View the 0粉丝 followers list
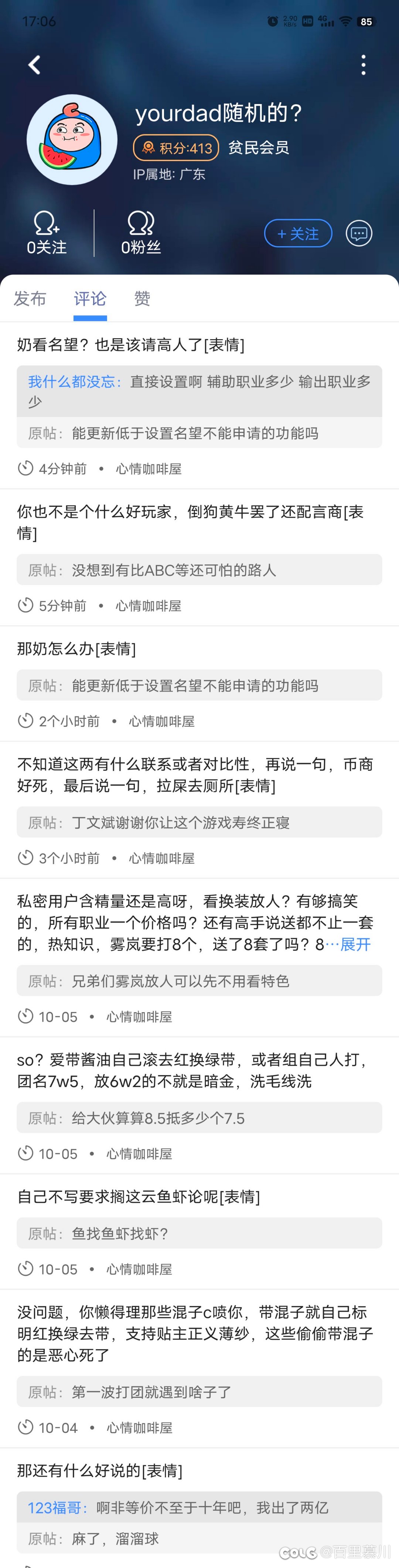This screenshot has height=1568, width=399. pyautogui.click(x=141, y=234)
